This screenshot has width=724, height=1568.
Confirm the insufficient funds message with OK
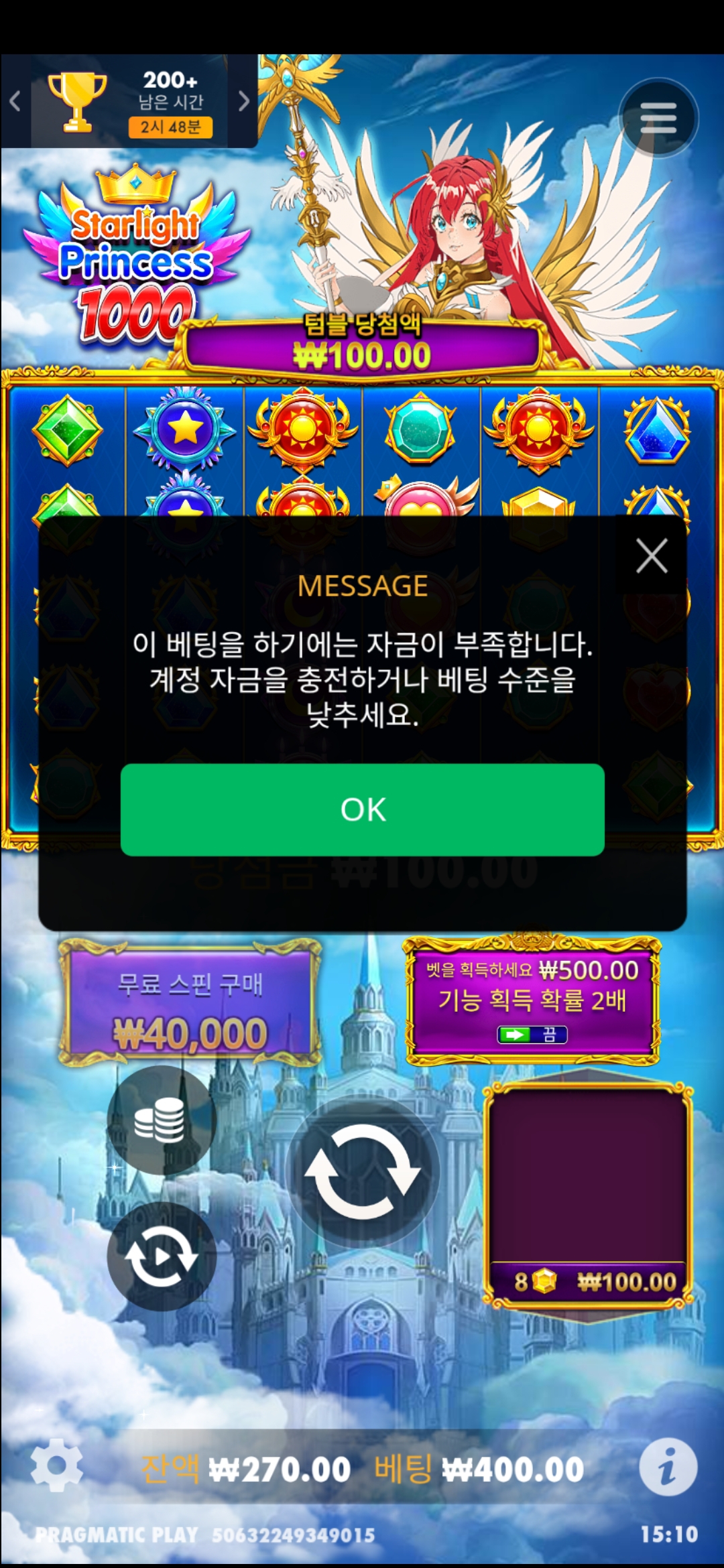pos(362,809)
